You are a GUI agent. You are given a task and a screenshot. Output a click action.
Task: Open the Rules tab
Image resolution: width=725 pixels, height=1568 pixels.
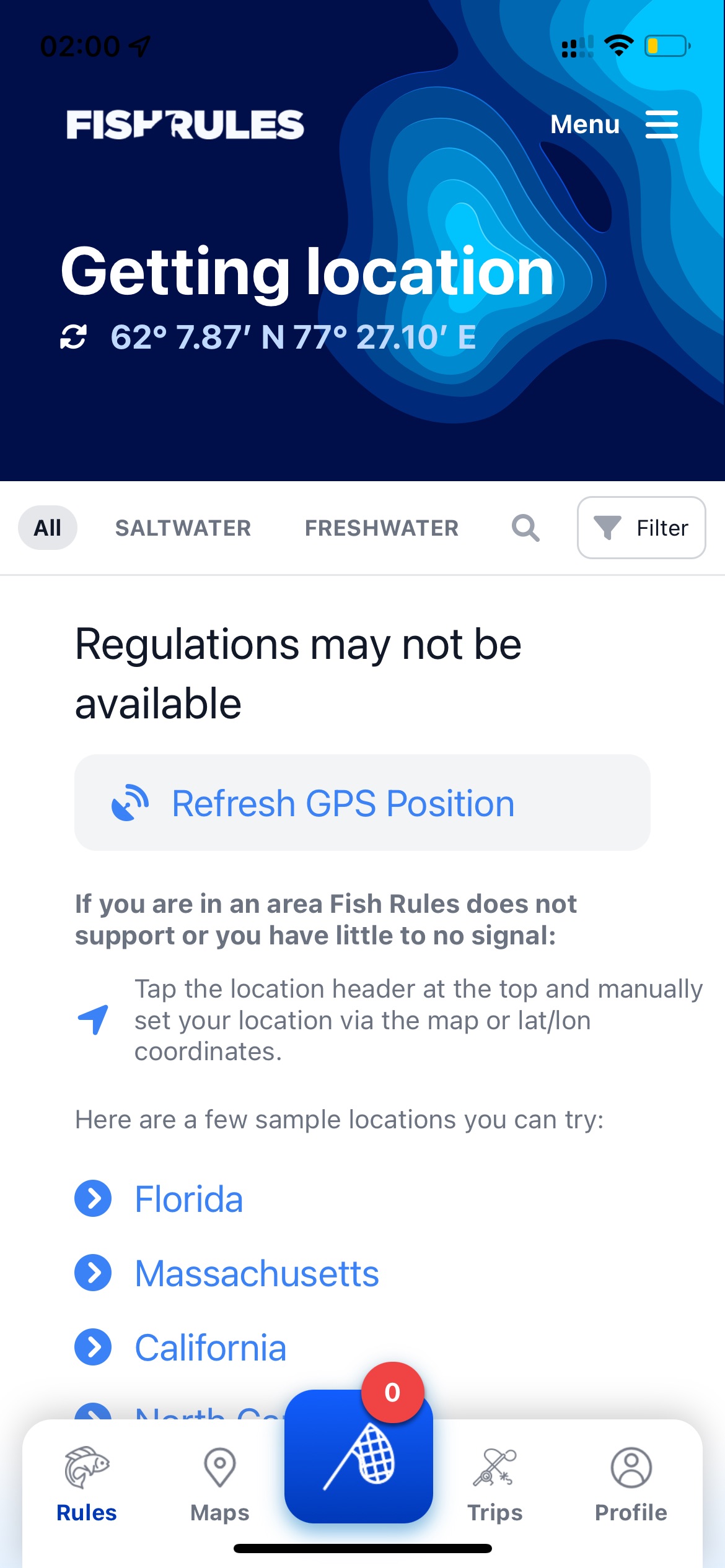point(87,1484)
